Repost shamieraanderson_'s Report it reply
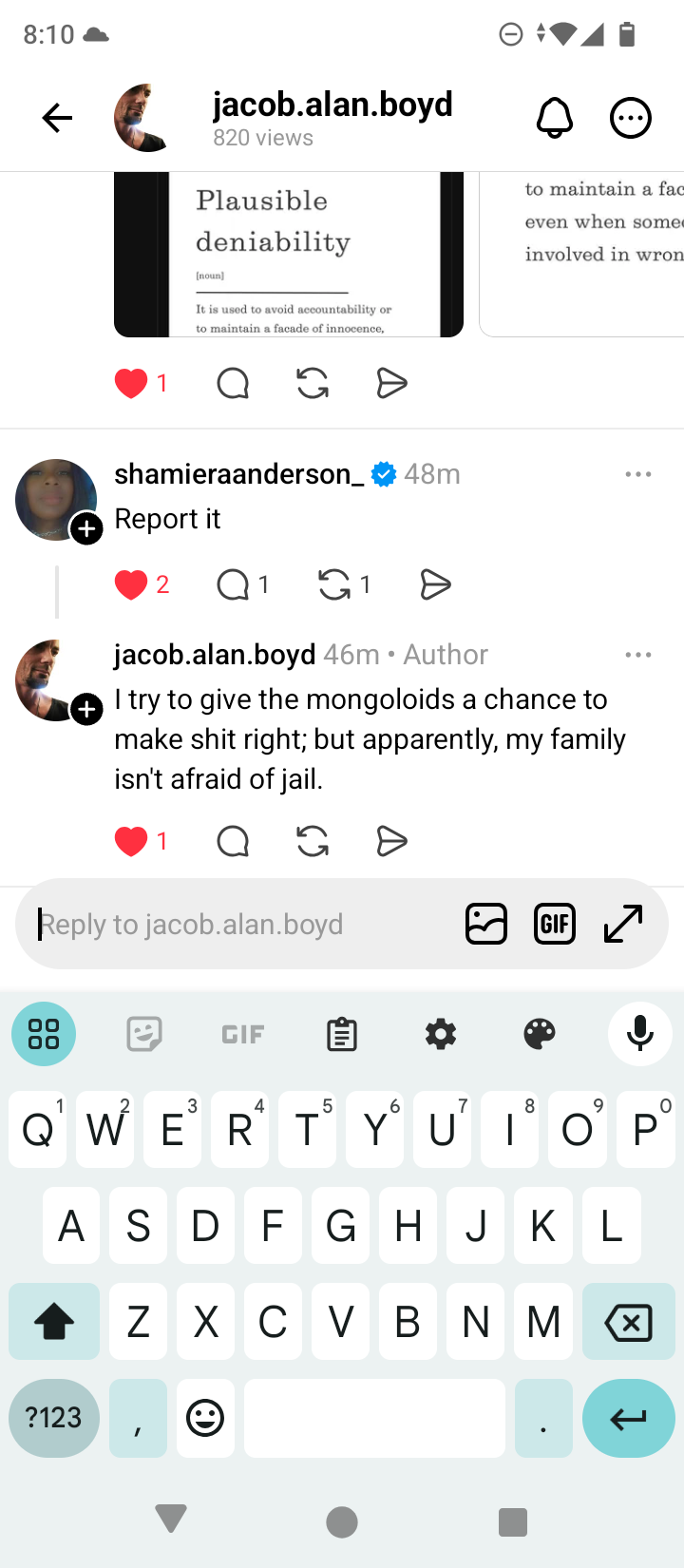The width and height of the screenshot is (684, 1568). 334,584
